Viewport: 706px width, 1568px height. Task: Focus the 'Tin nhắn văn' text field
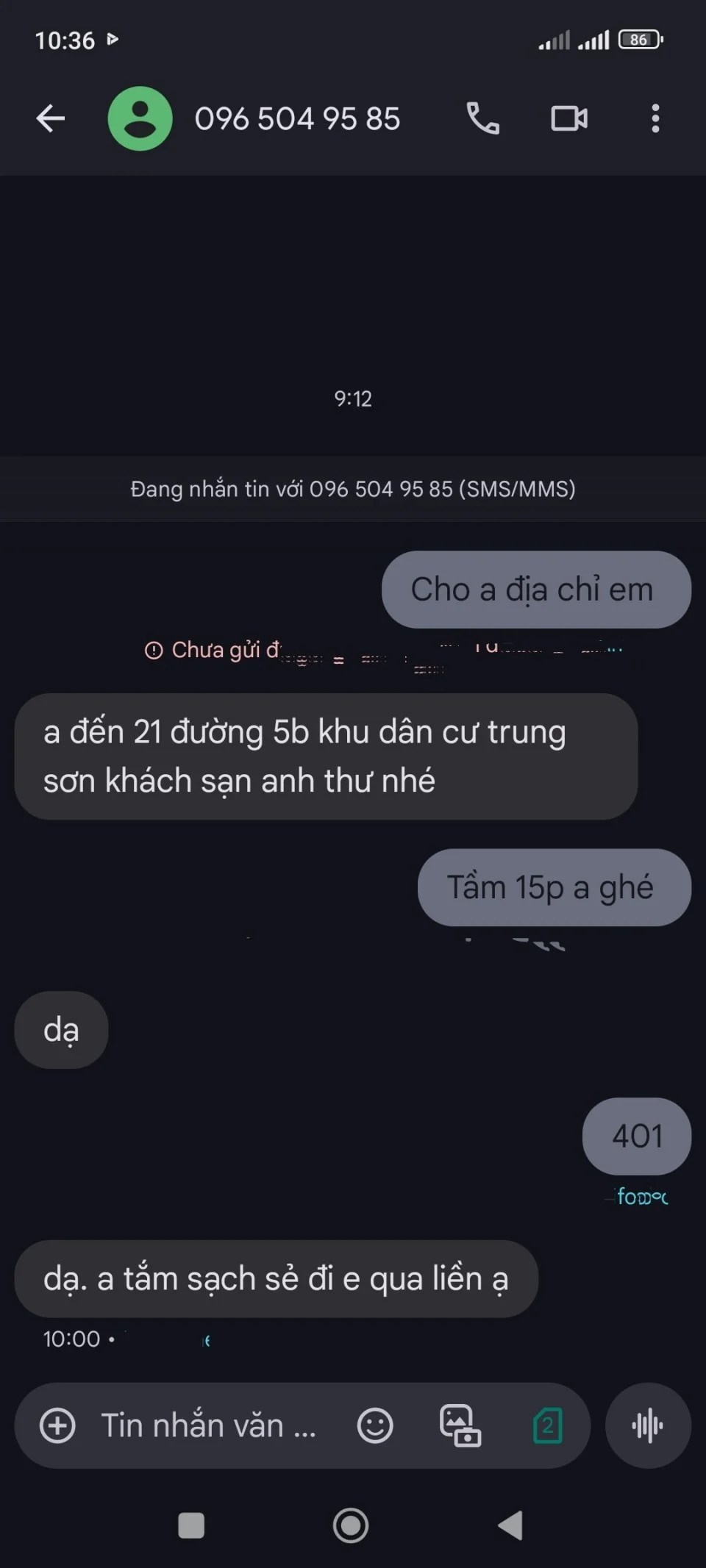pyautogui.click(x=210, y=1425)
